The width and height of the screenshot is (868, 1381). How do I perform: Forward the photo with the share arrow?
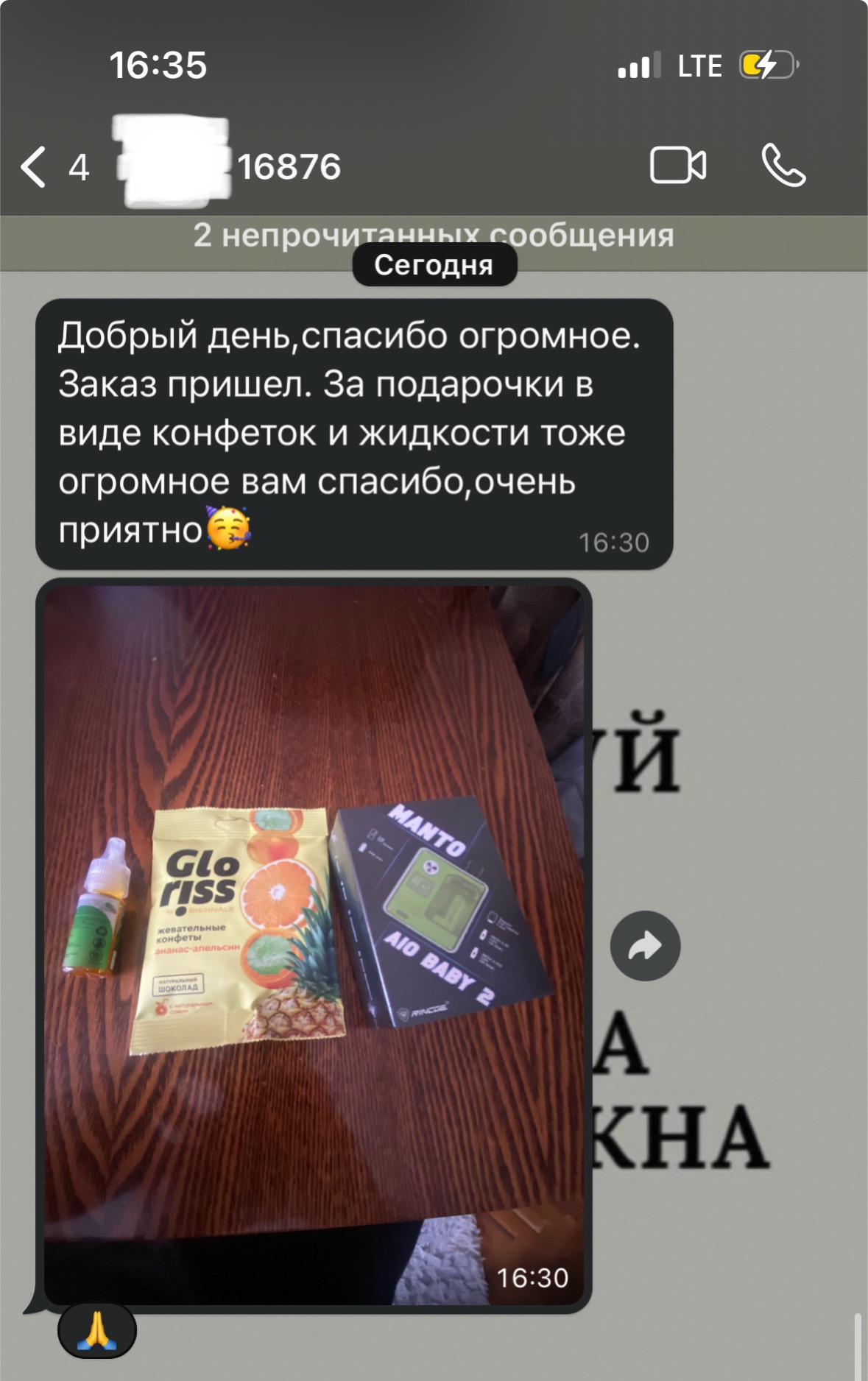645,946
